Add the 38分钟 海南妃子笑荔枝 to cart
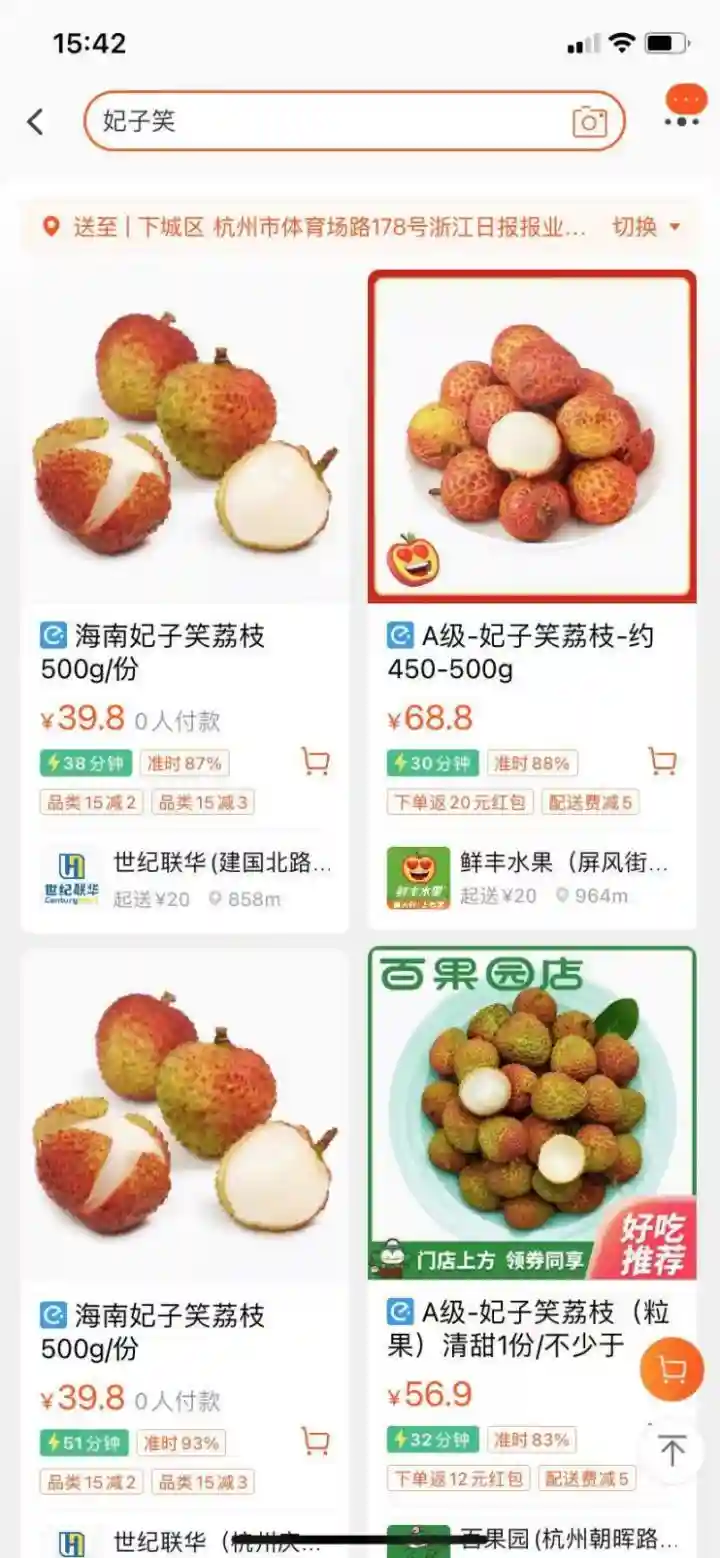The image size is (720, 1558). click(316, 762)
